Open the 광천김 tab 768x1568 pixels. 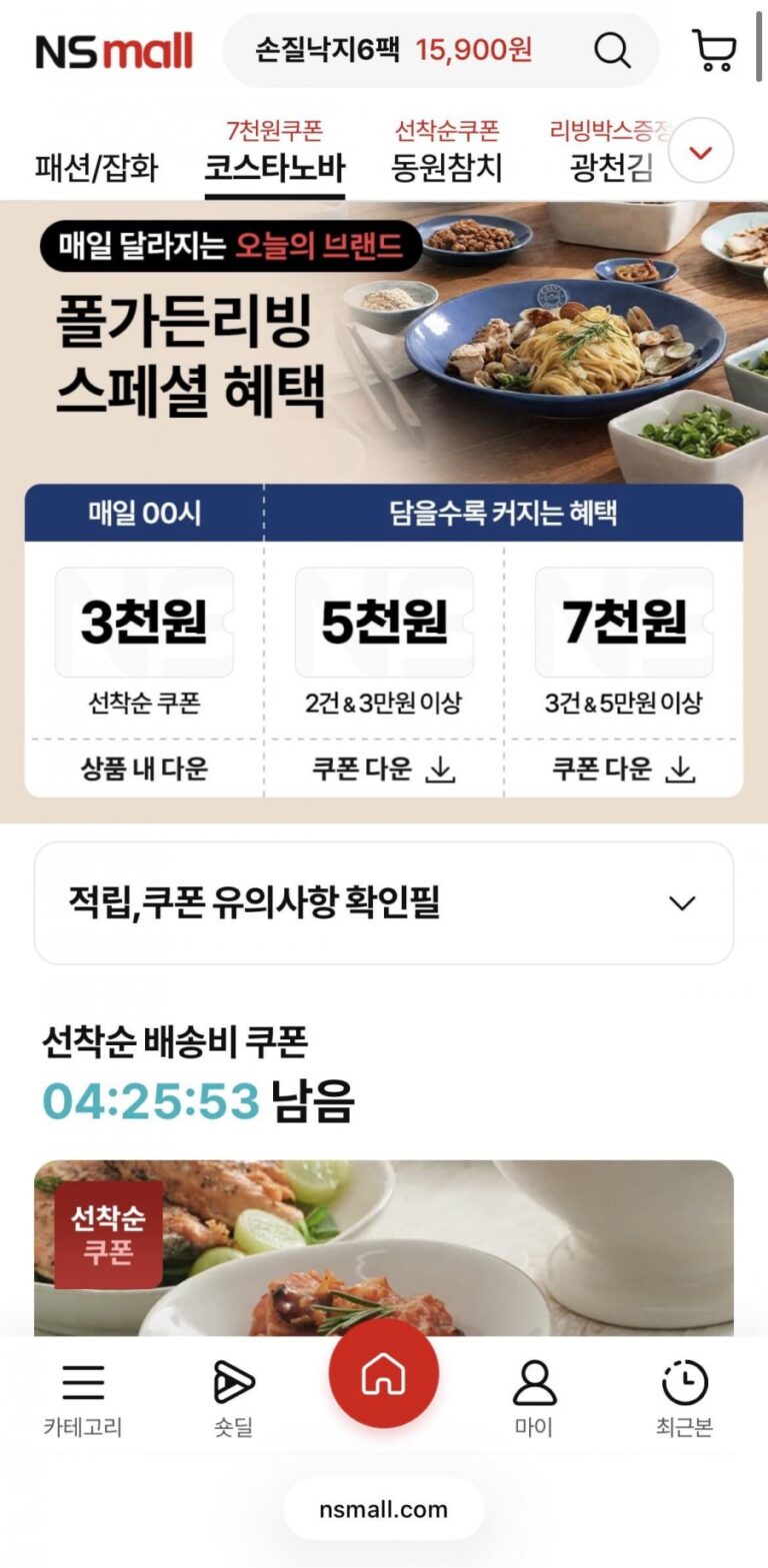coord(610,166)
